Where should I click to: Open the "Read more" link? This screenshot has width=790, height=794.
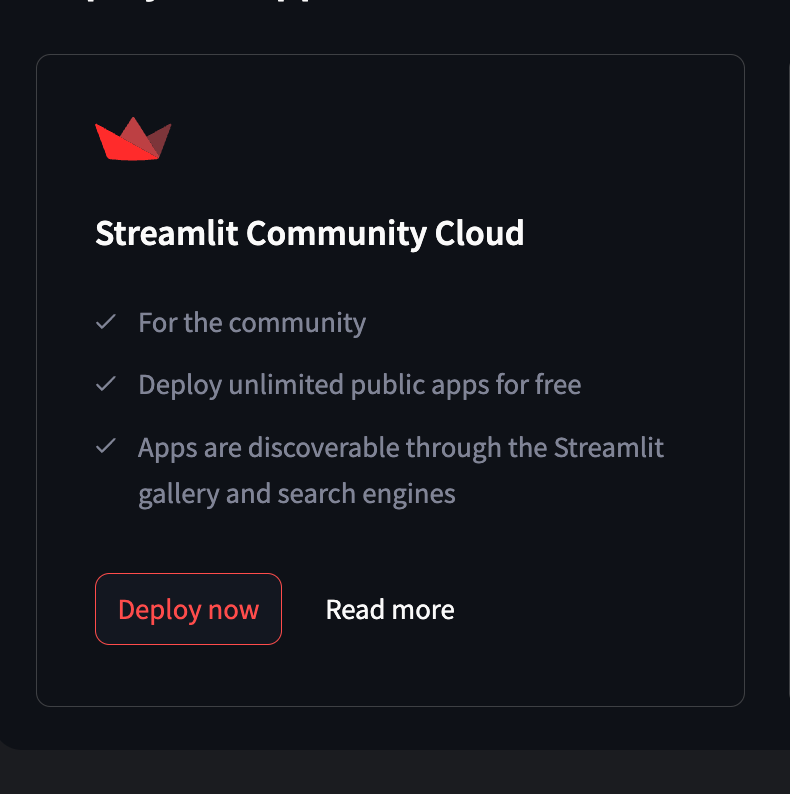pyautogui.click(x=389, y=609)
